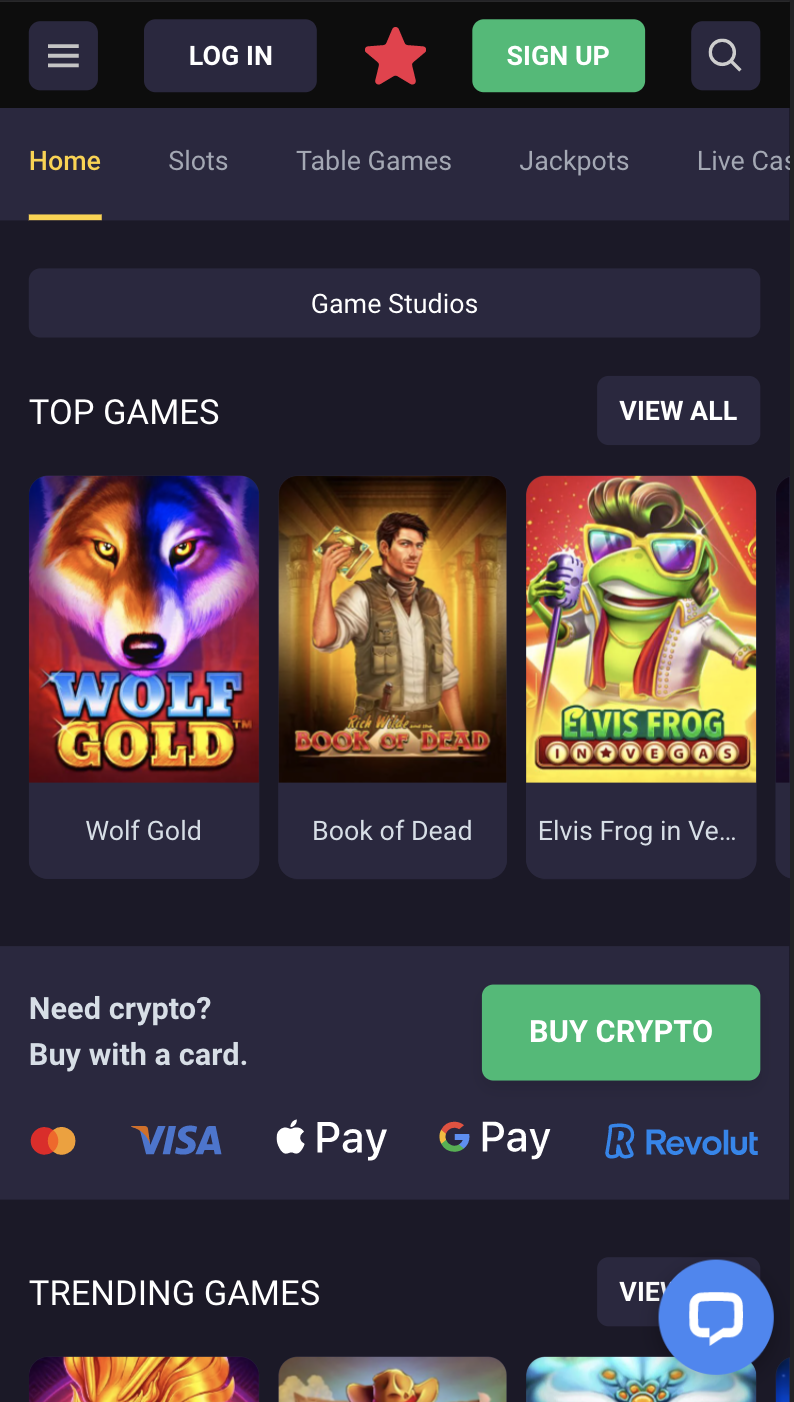The width and height of the screenshot is (794, 1402).
Task: Open the search function
Action: pos(725,55)
